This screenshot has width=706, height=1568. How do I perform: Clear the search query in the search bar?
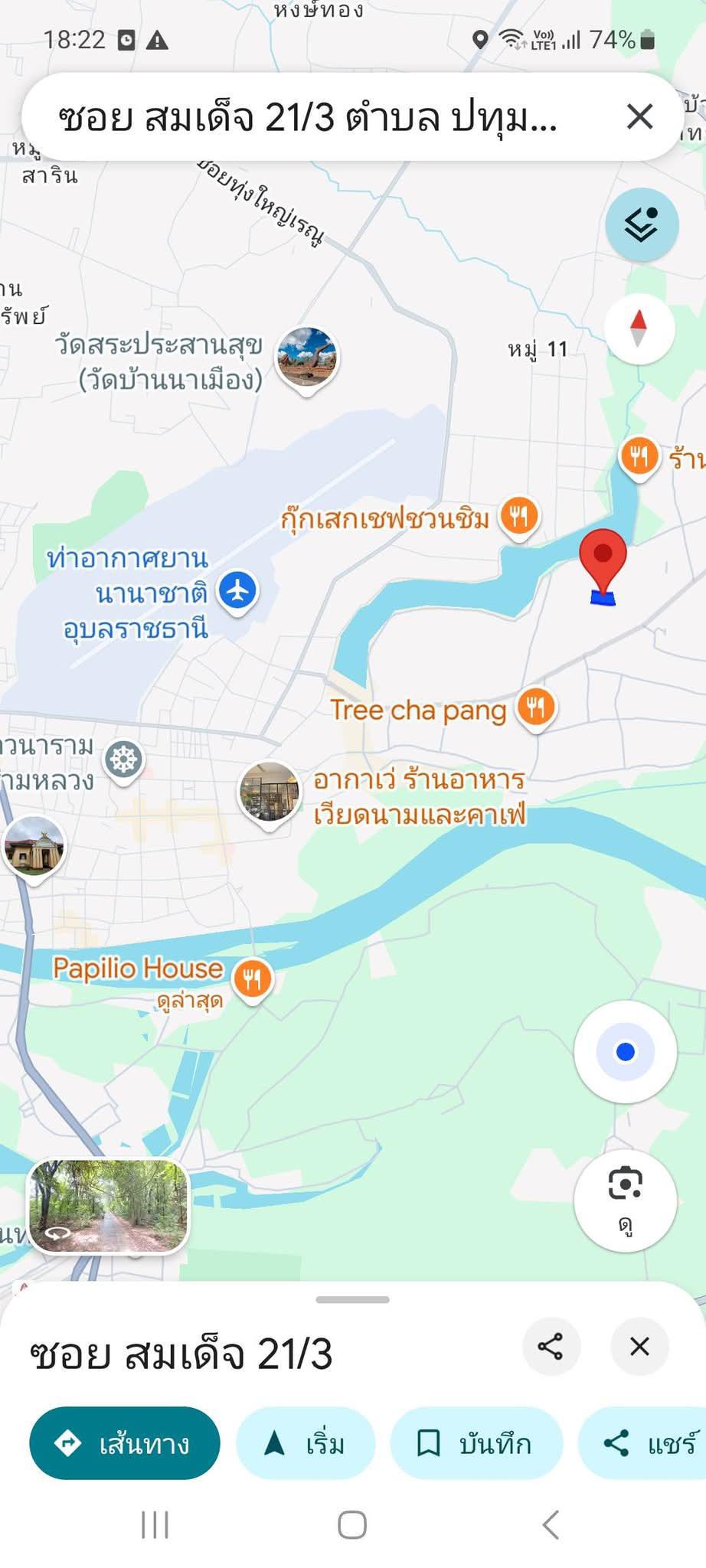coord(639,117)
